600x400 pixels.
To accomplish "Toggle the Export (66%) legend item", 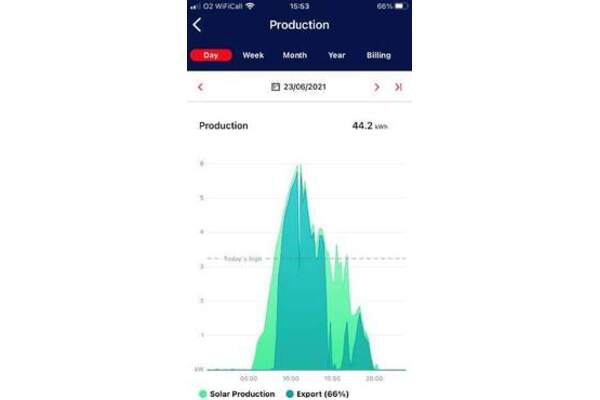I will click(x=318, y=394).
